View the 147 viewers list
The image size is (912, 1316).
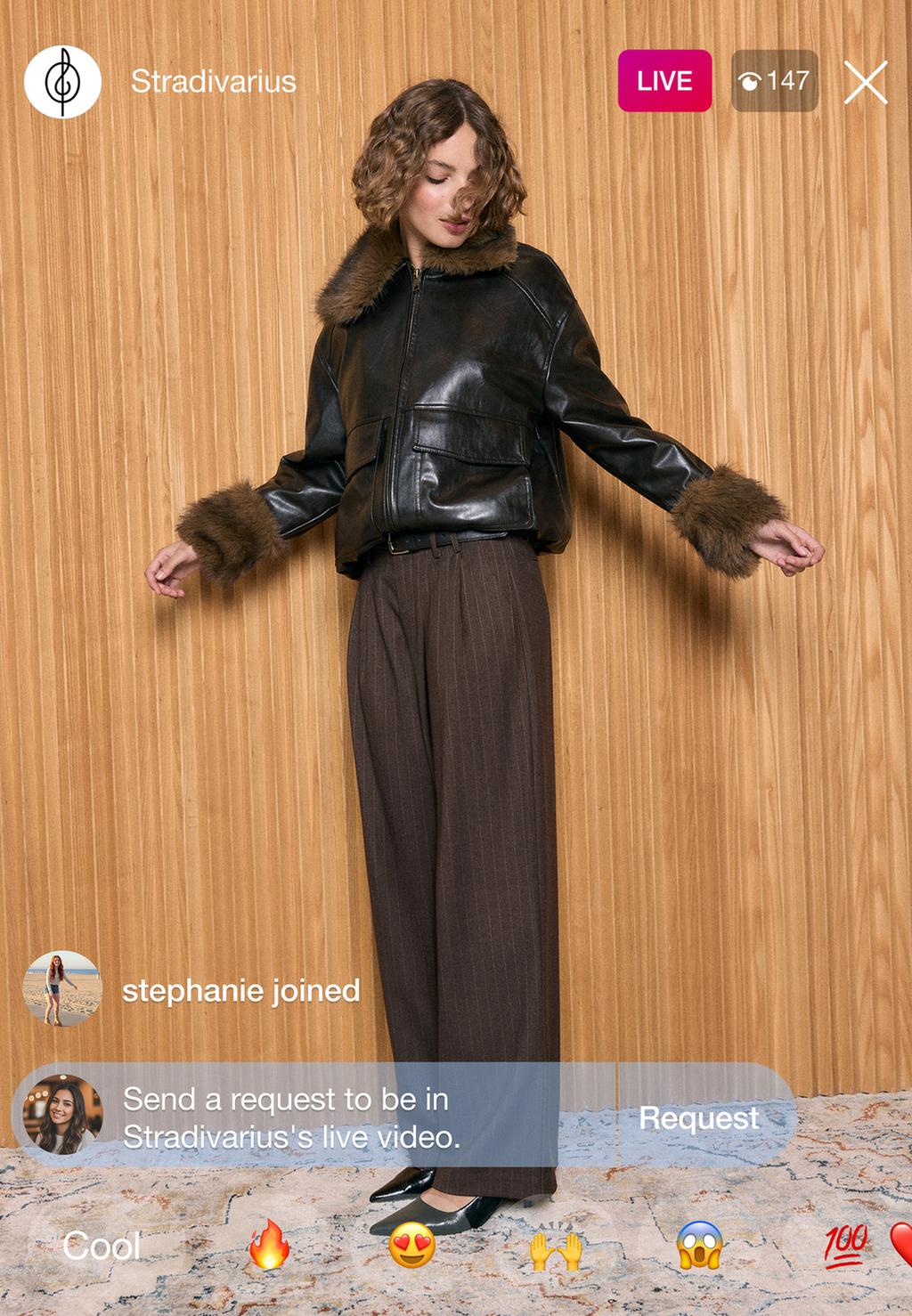(x=774, y=81)
